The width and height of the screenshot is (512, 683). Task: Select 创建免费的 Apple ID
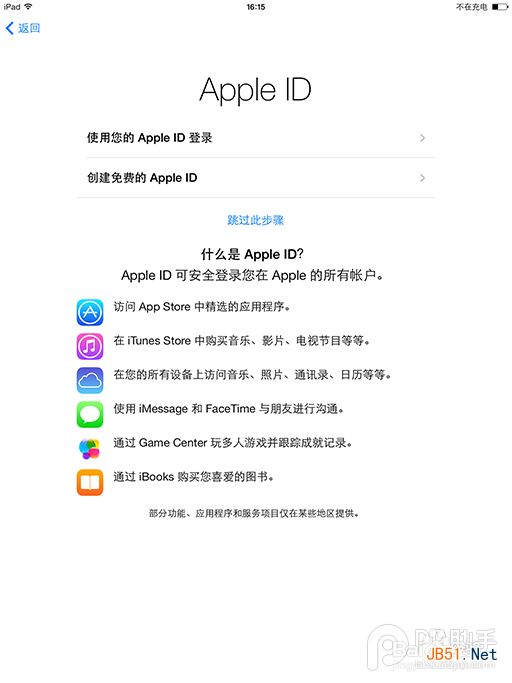click(256, 178)
